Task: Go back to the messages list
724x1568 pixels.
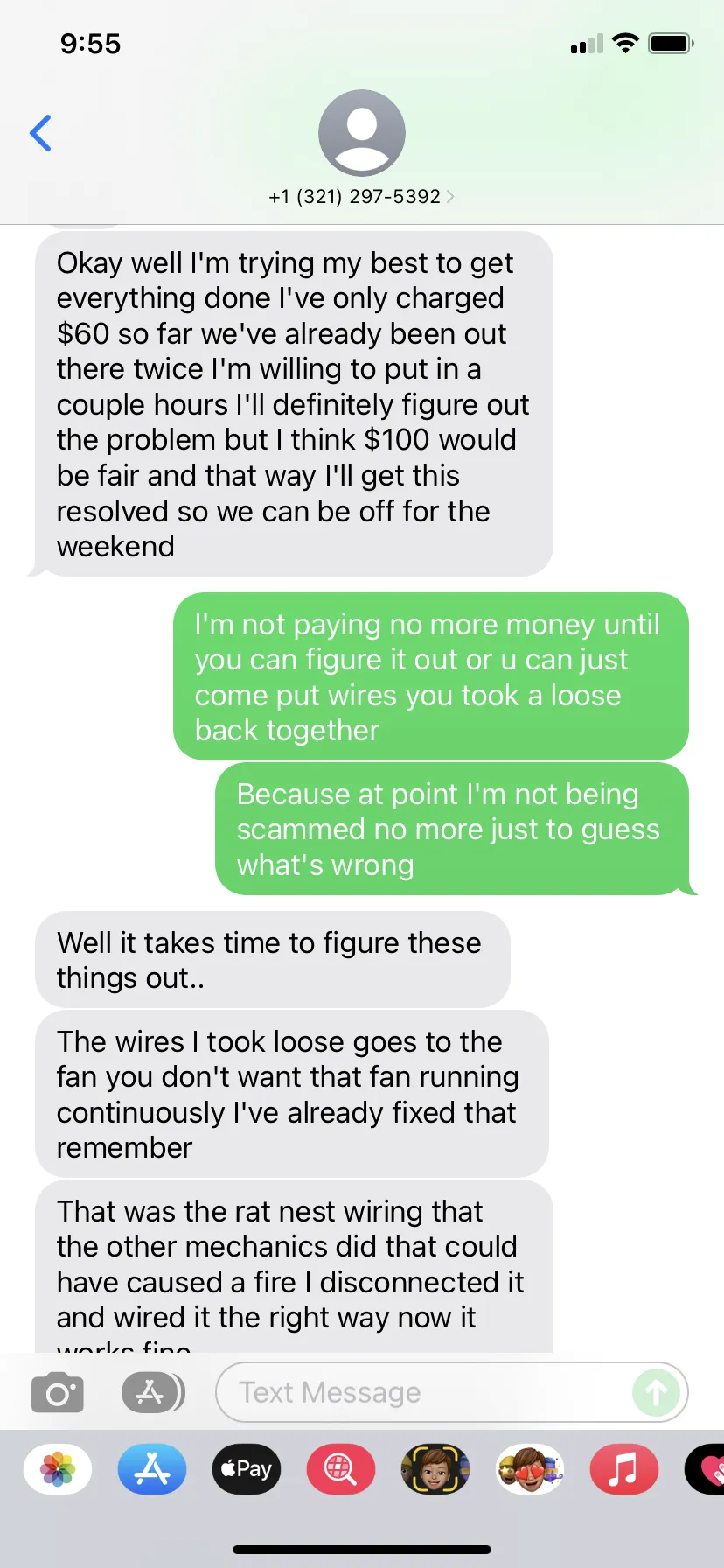Action: click(40, 133)
